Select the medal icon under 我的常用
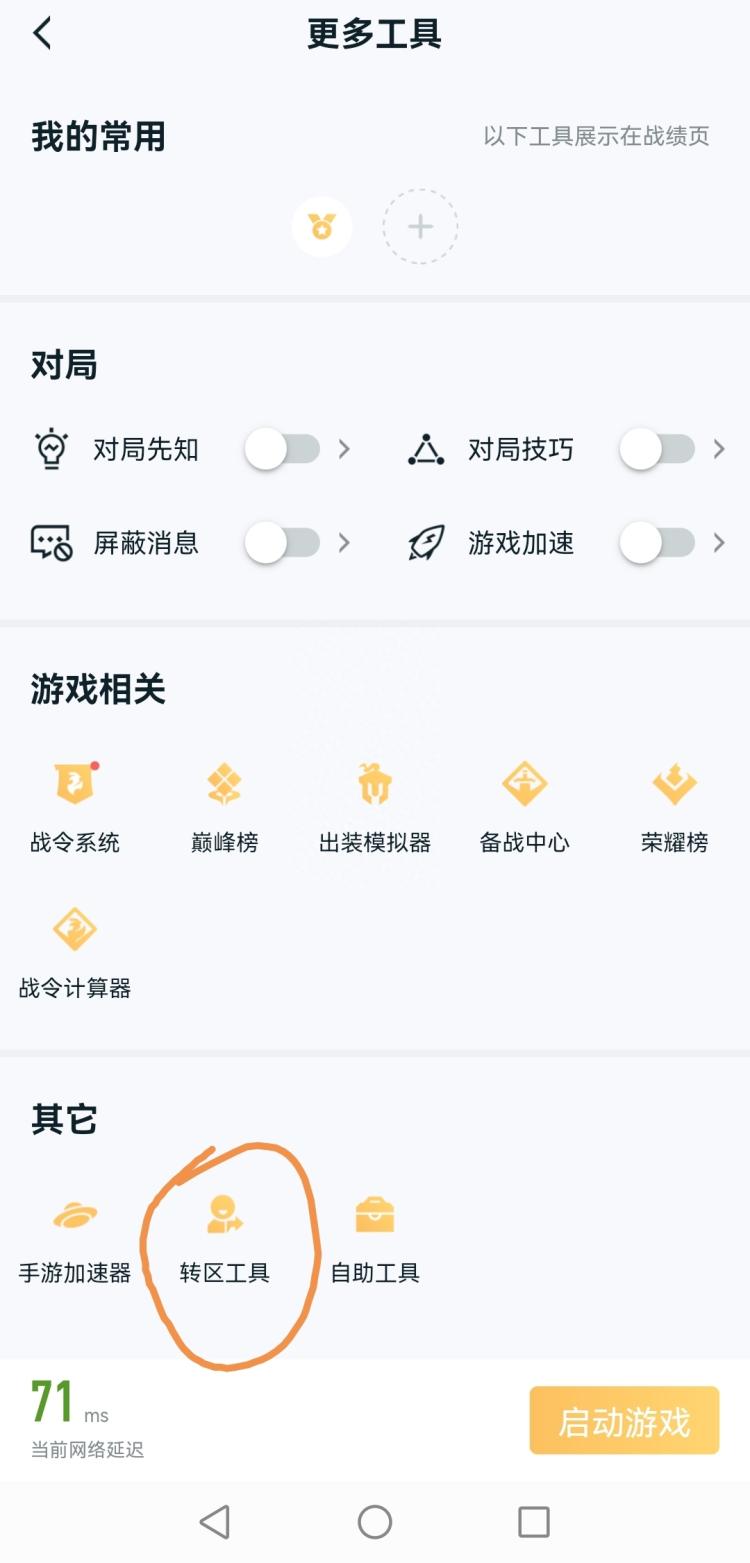The width and height of the screenshot is (750, 1563). [322, 226]
